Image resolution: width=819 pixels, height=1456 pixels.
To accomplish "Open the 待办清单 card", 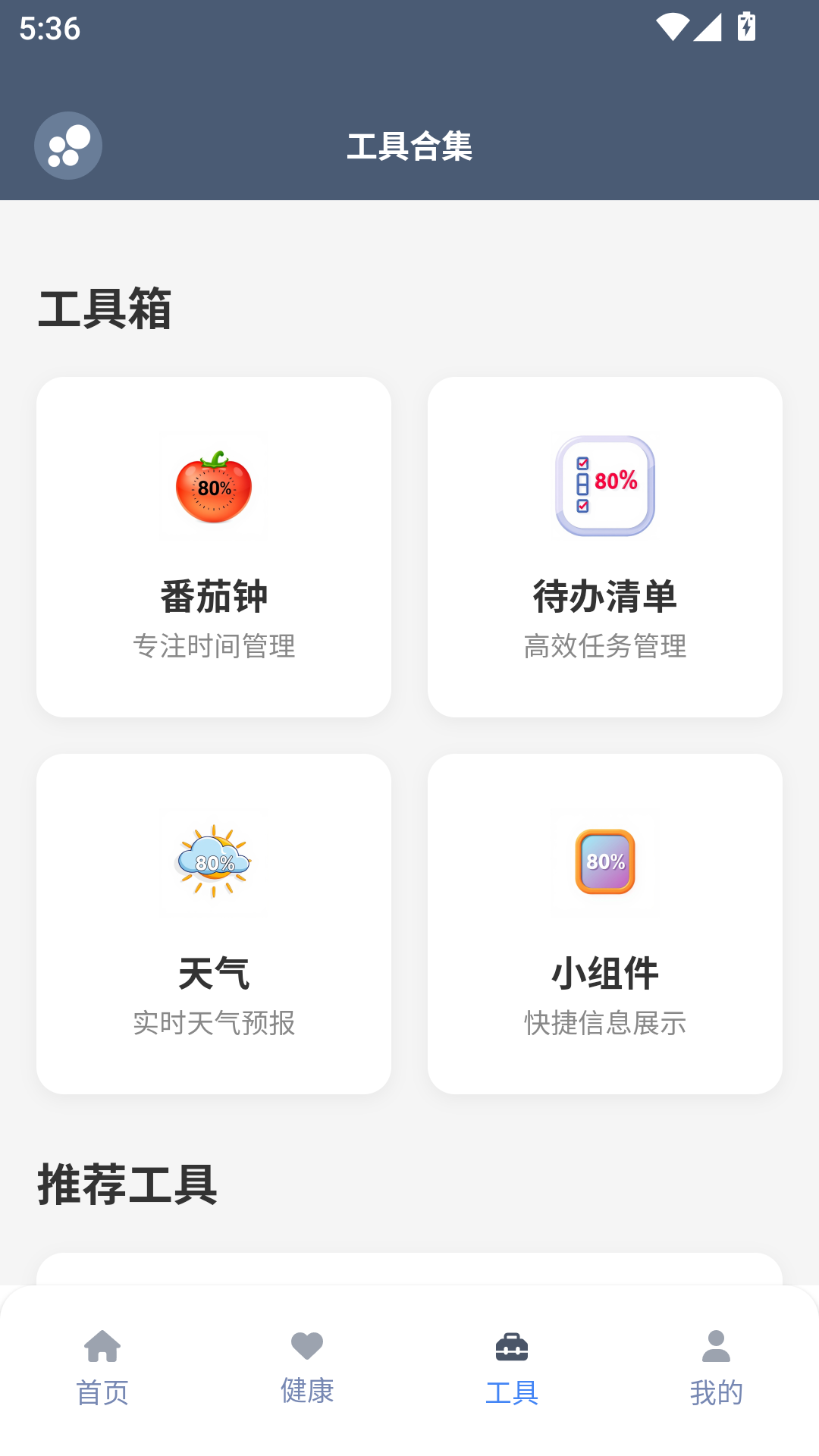I will (x=604, y=546).
